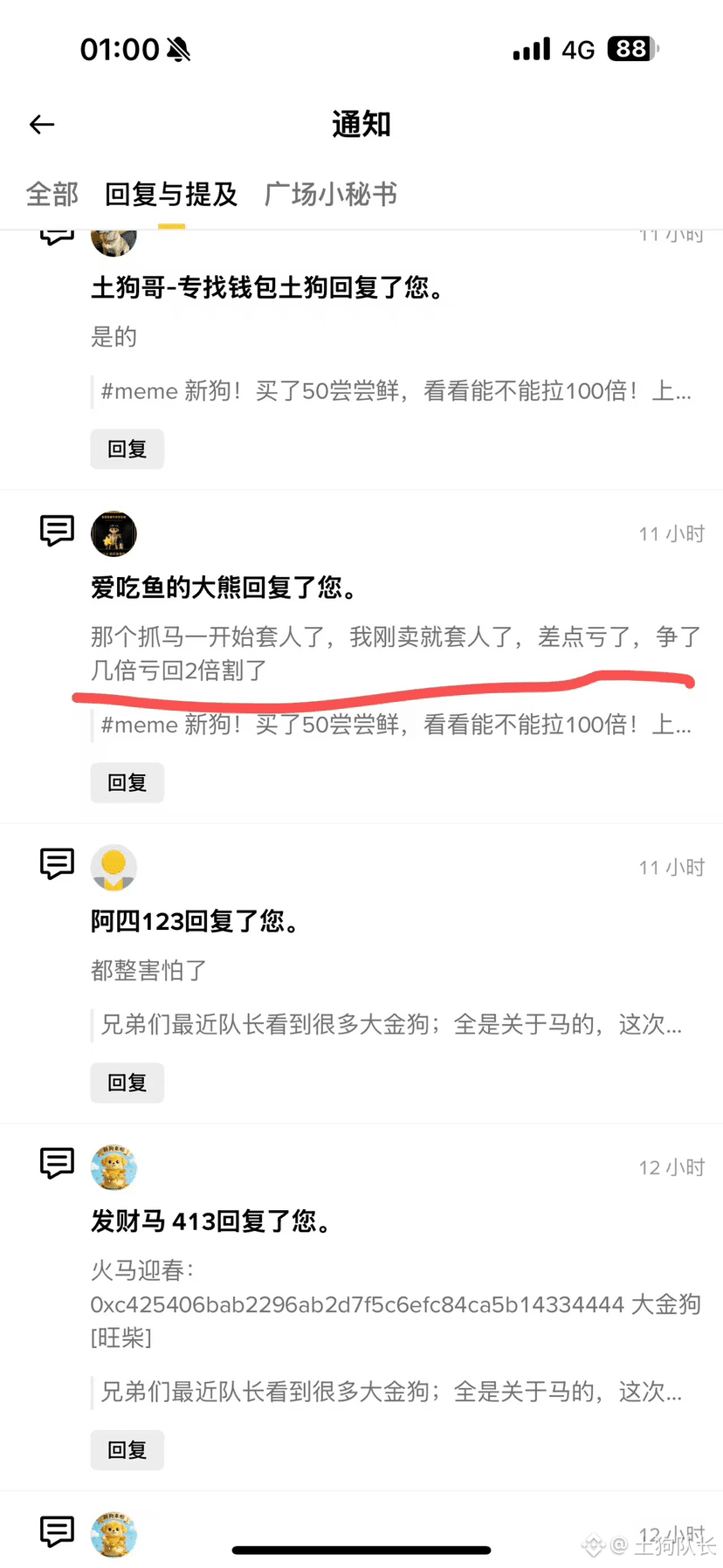This screenshot has height=1568, width=723.
Task: Open 发财马 413's profile avatar
Action: click(114, 1167)
